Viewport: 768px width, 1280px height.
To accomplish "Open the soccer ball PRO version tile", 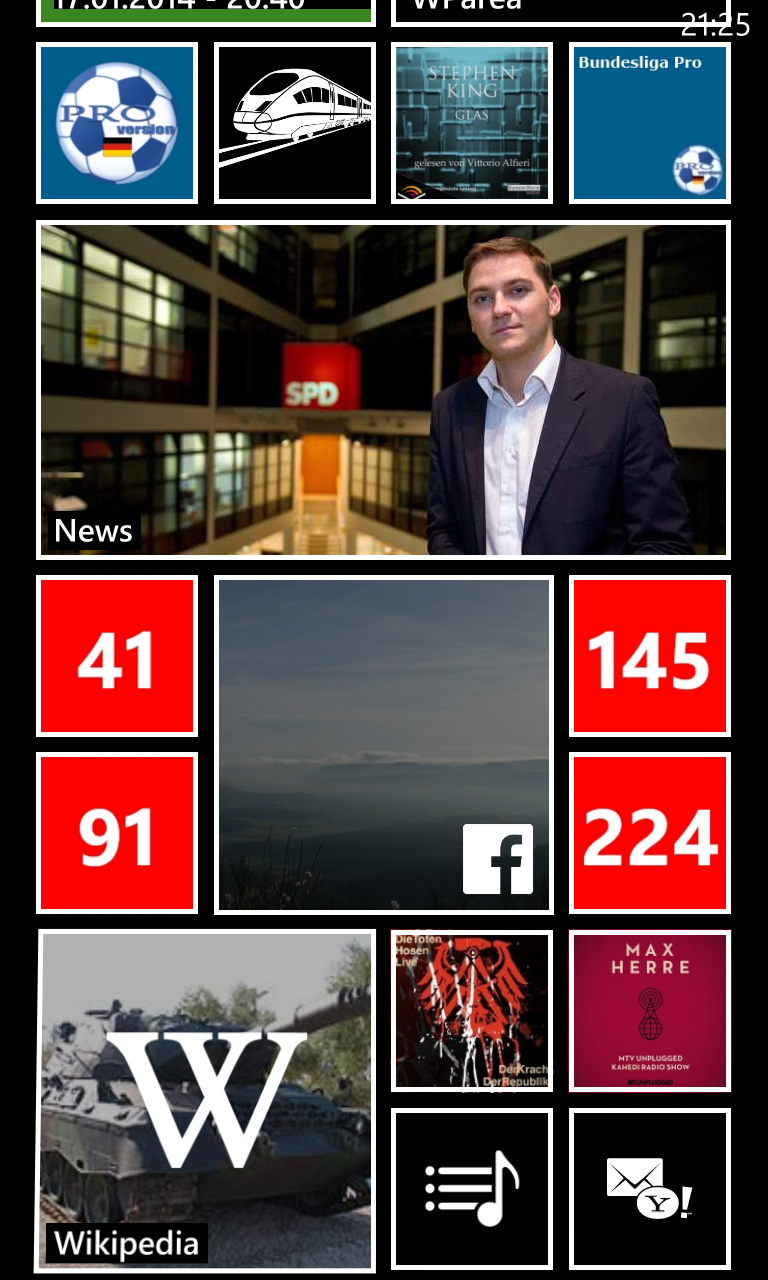I will [117, 123].
